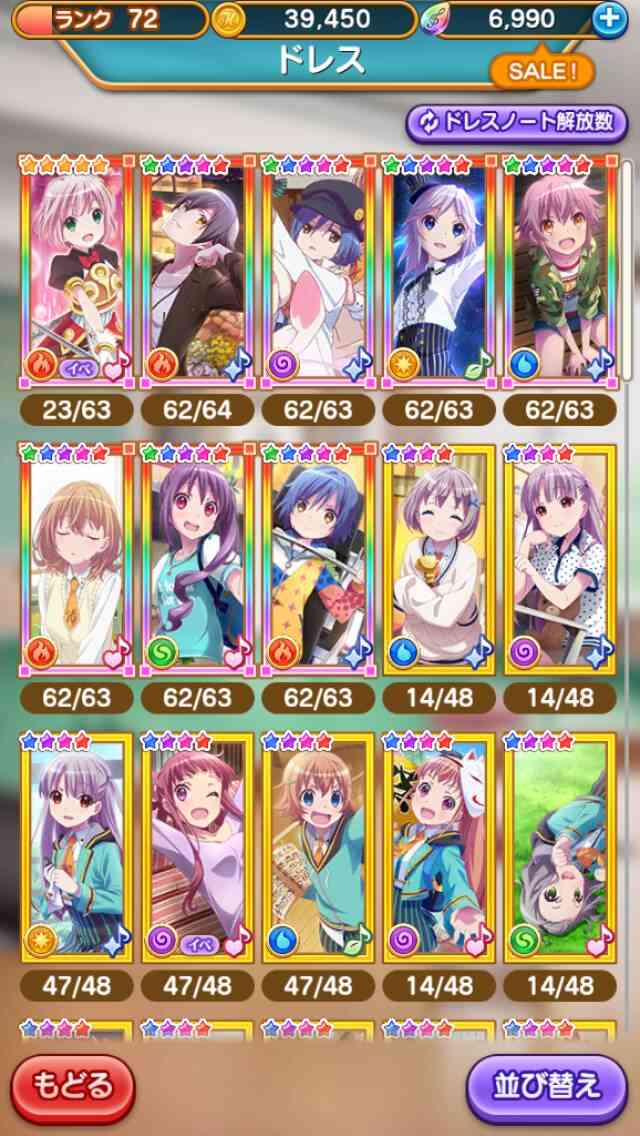640x1136 pixels.
Task: Open the dress card labeled 62/64
Action: pos(197,271)
